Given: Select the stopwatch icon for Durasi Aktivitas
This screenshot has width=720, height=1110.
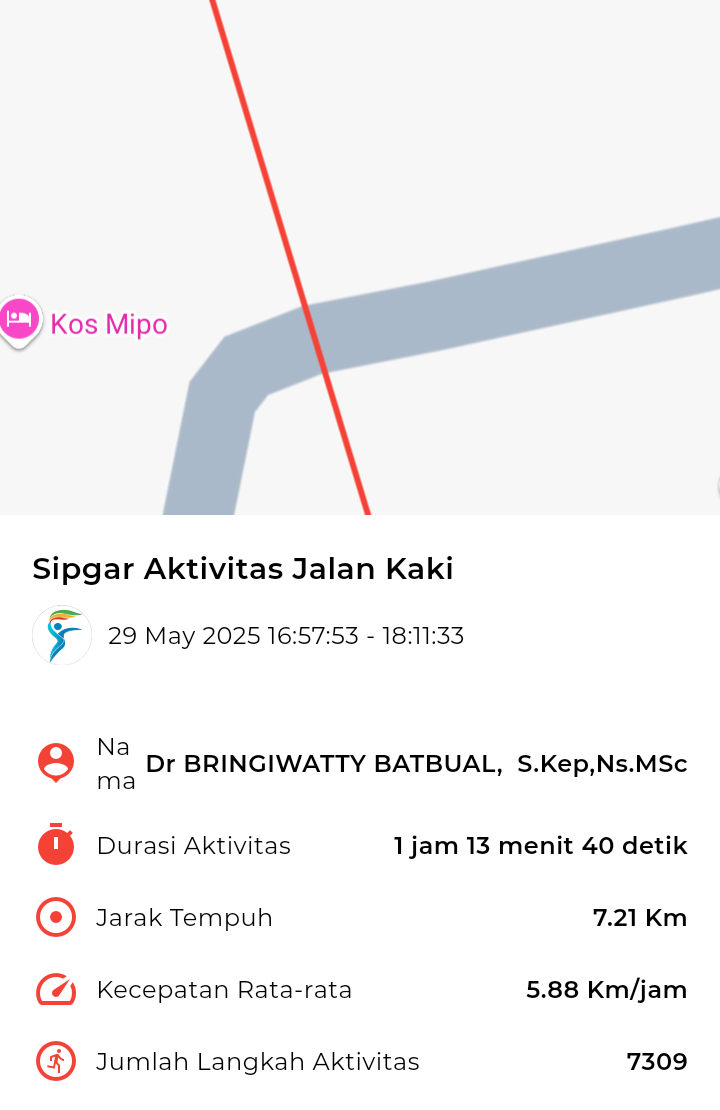Looking at the screenshot, I should click(56, 845).
